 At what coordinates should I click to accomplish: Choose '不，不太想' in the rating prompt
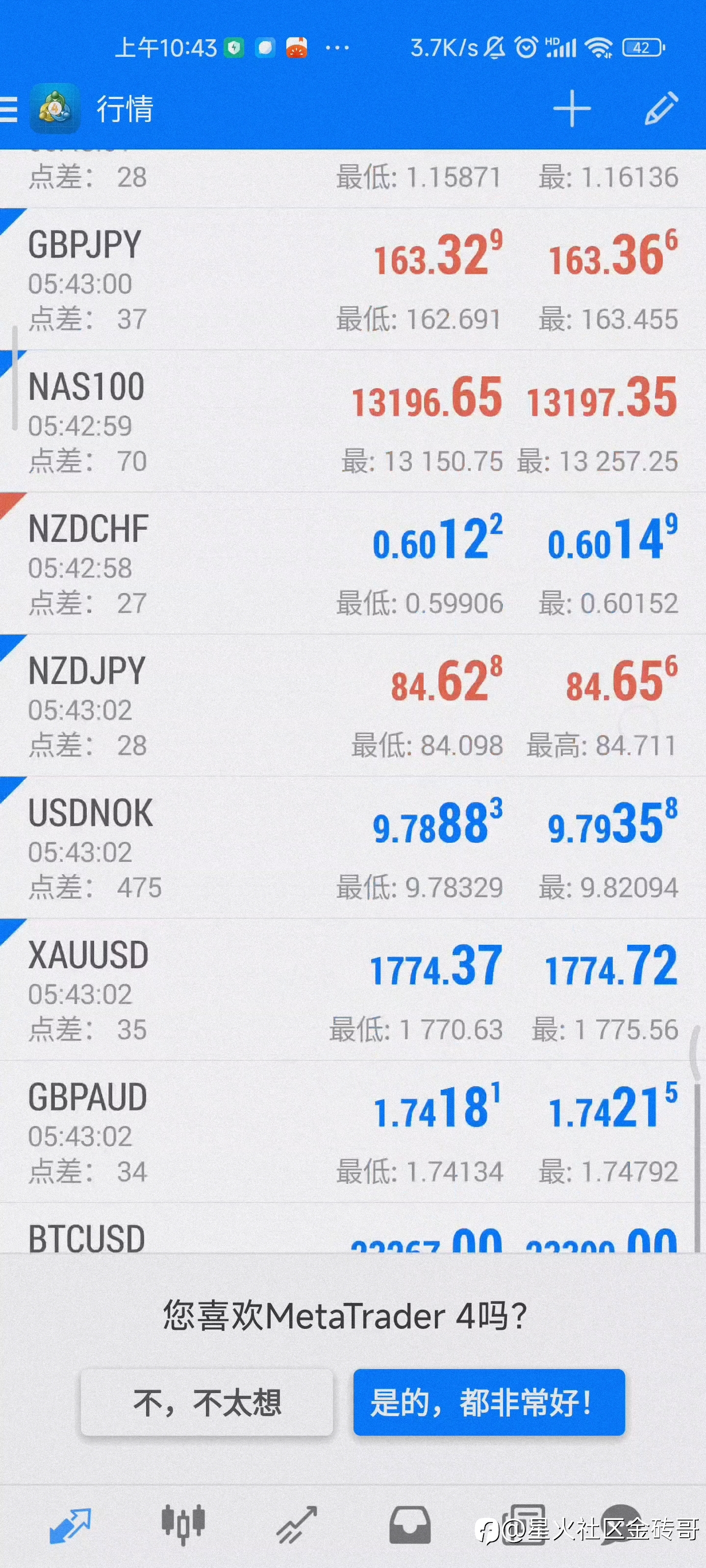click(207, 1402)
